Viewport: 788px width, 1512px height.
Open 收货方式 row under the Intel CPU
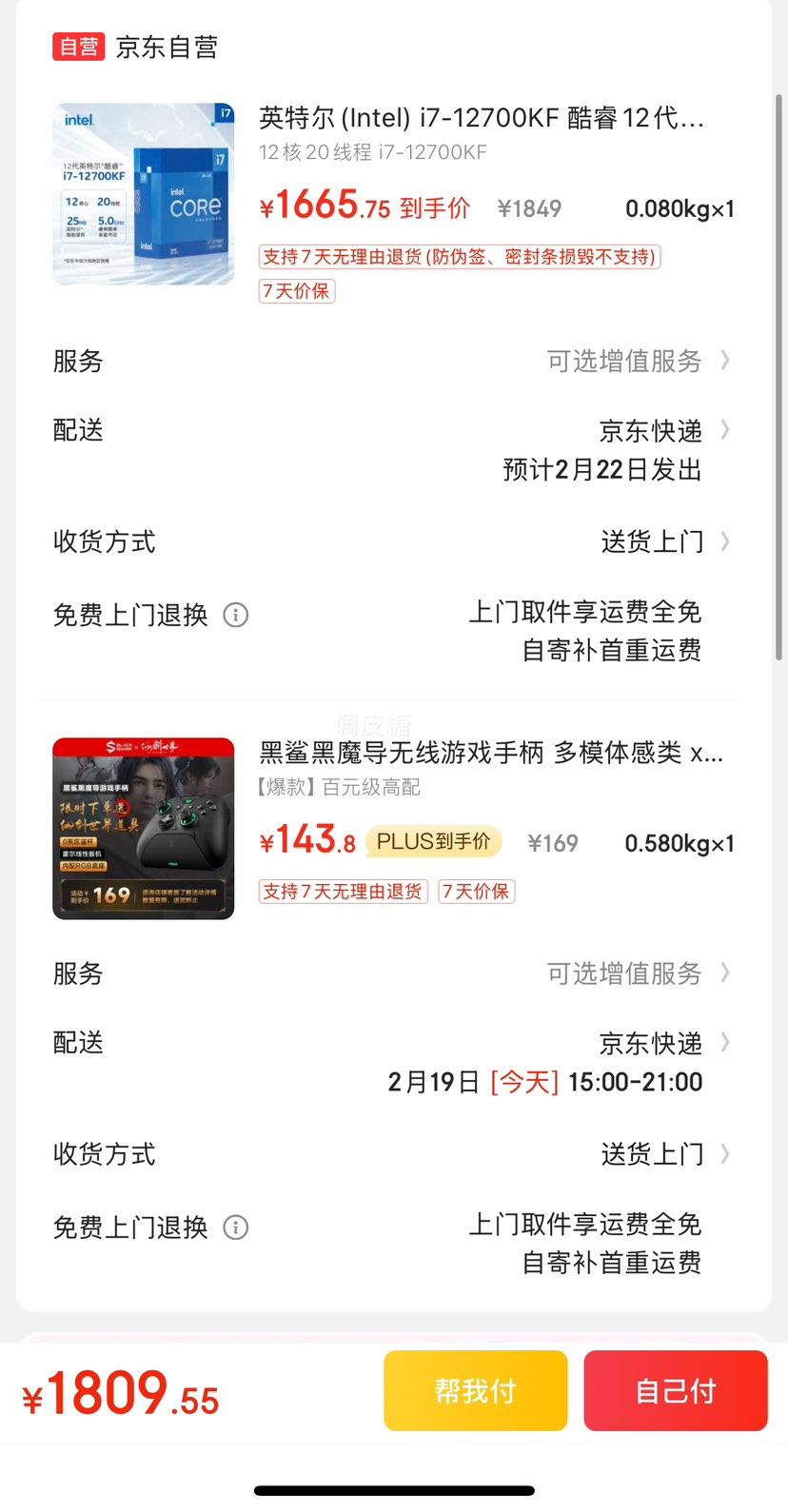point(393,541)
